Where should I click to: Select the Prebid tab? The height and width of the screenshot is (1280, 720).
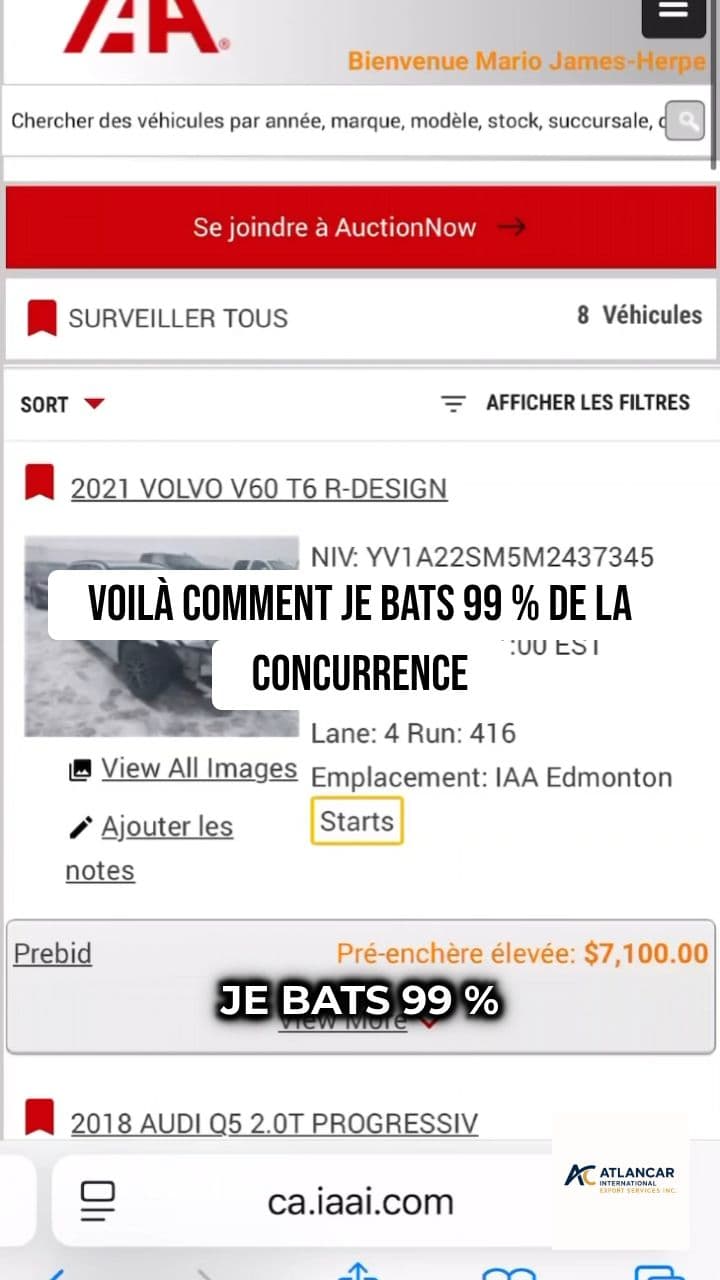52,953
